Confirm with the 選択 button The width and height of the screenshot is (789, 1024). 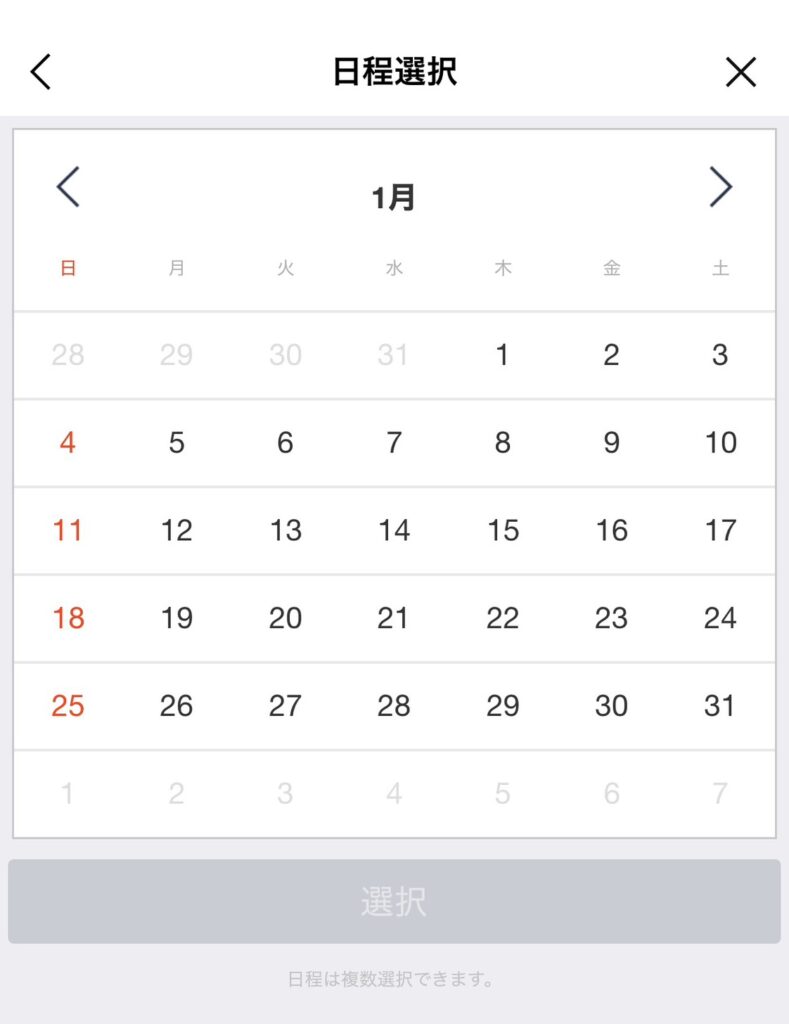(x=394, y=901)
